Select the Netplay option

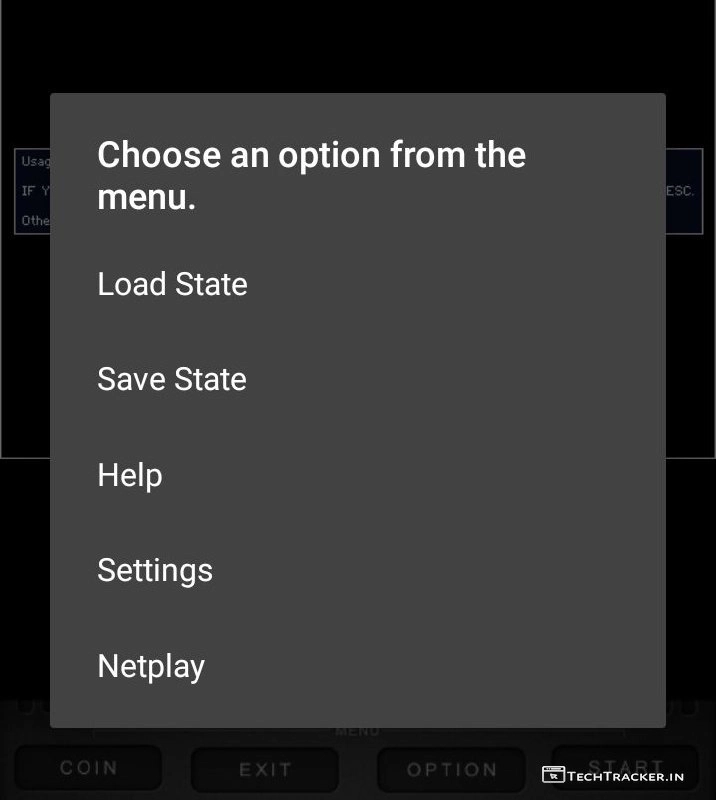[x=151, y=666]
